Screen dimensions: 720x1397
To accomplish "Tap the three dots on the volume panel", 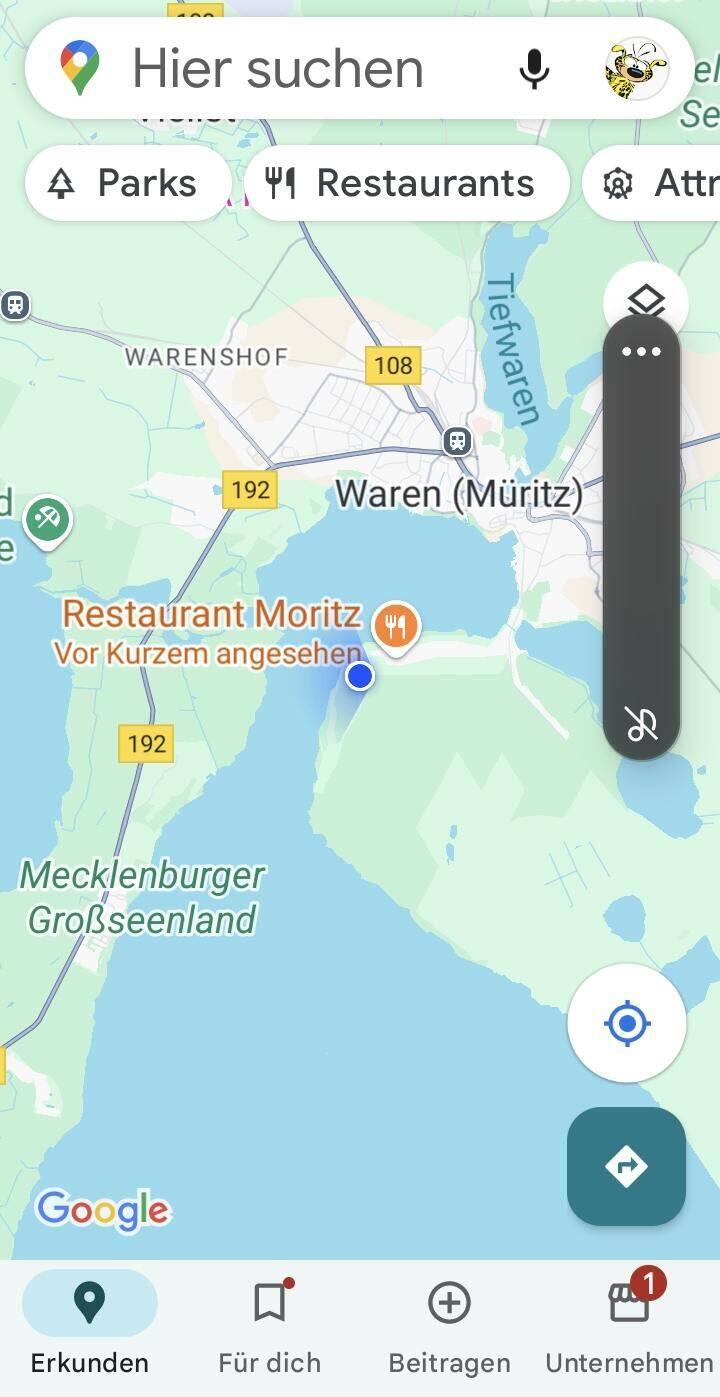I will [641, 351].
